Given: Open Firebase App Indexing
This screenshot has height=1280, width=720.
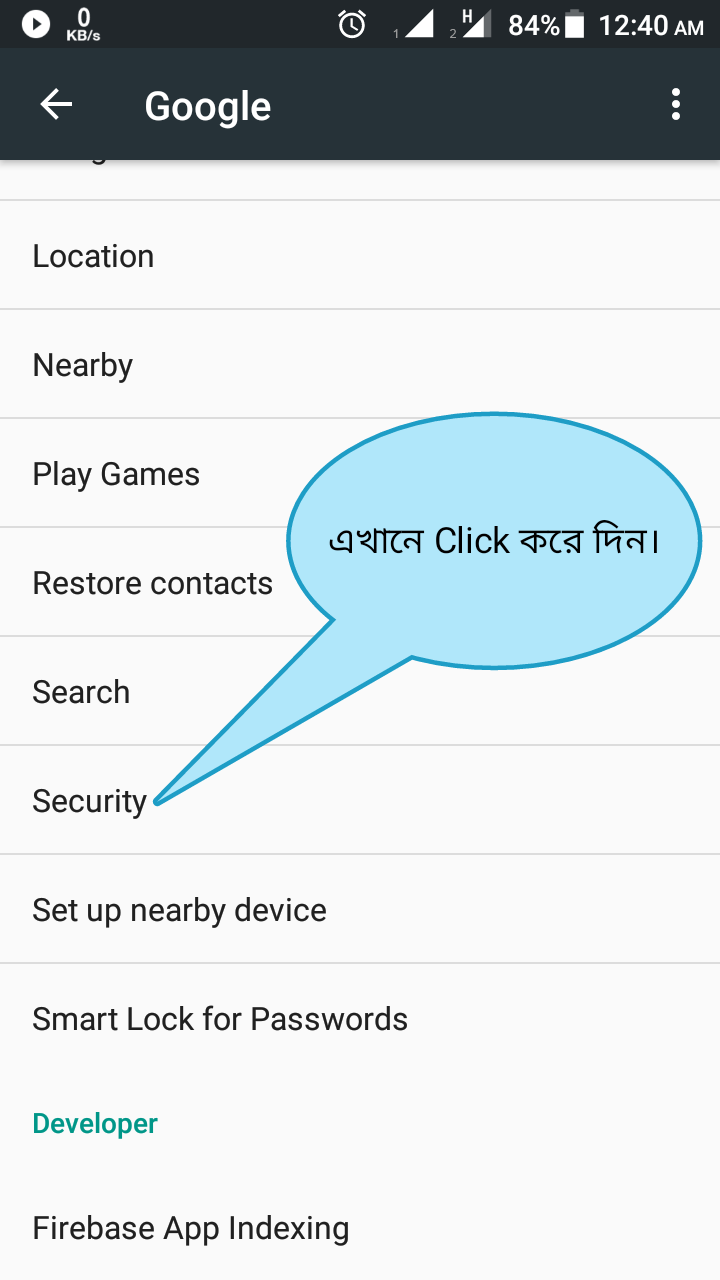Looking at the screenshot, I should pos(190,1228).
